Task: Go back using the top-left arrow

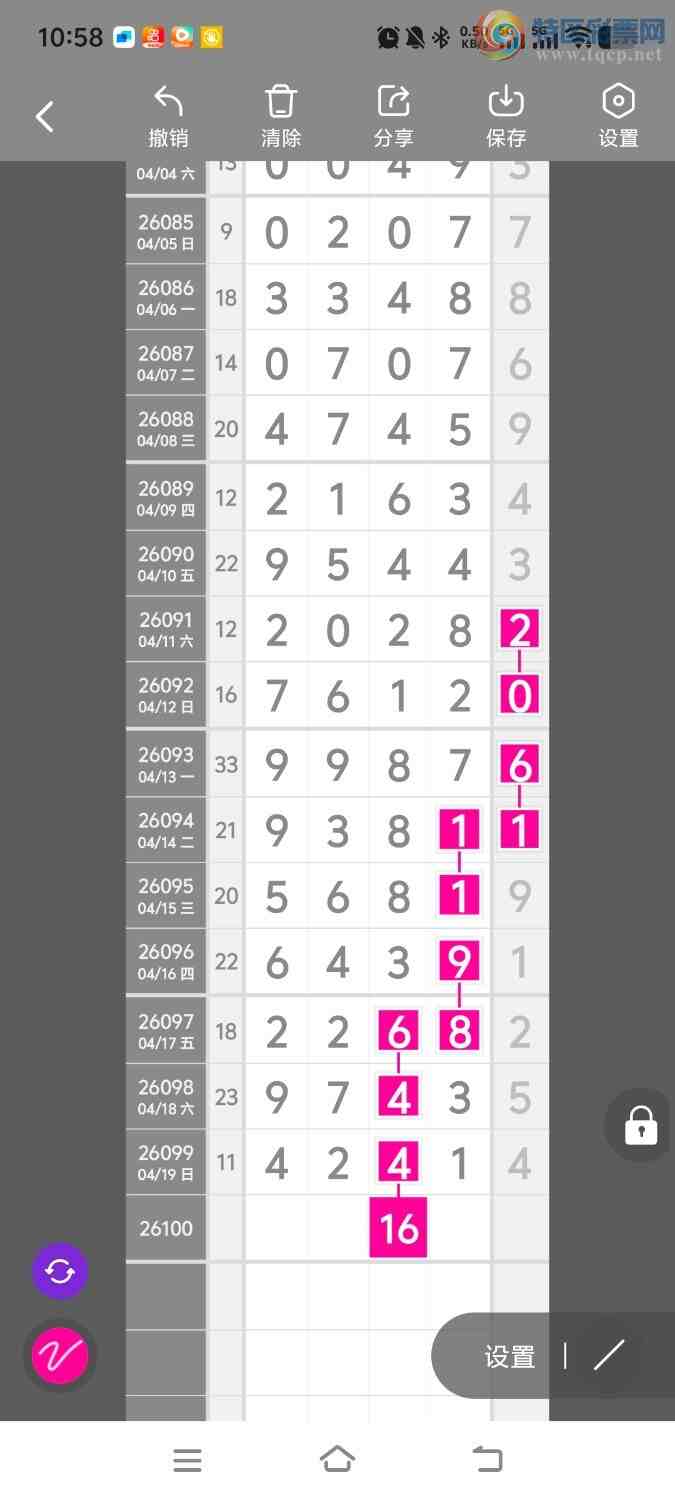Action: [x=45, y=117]
